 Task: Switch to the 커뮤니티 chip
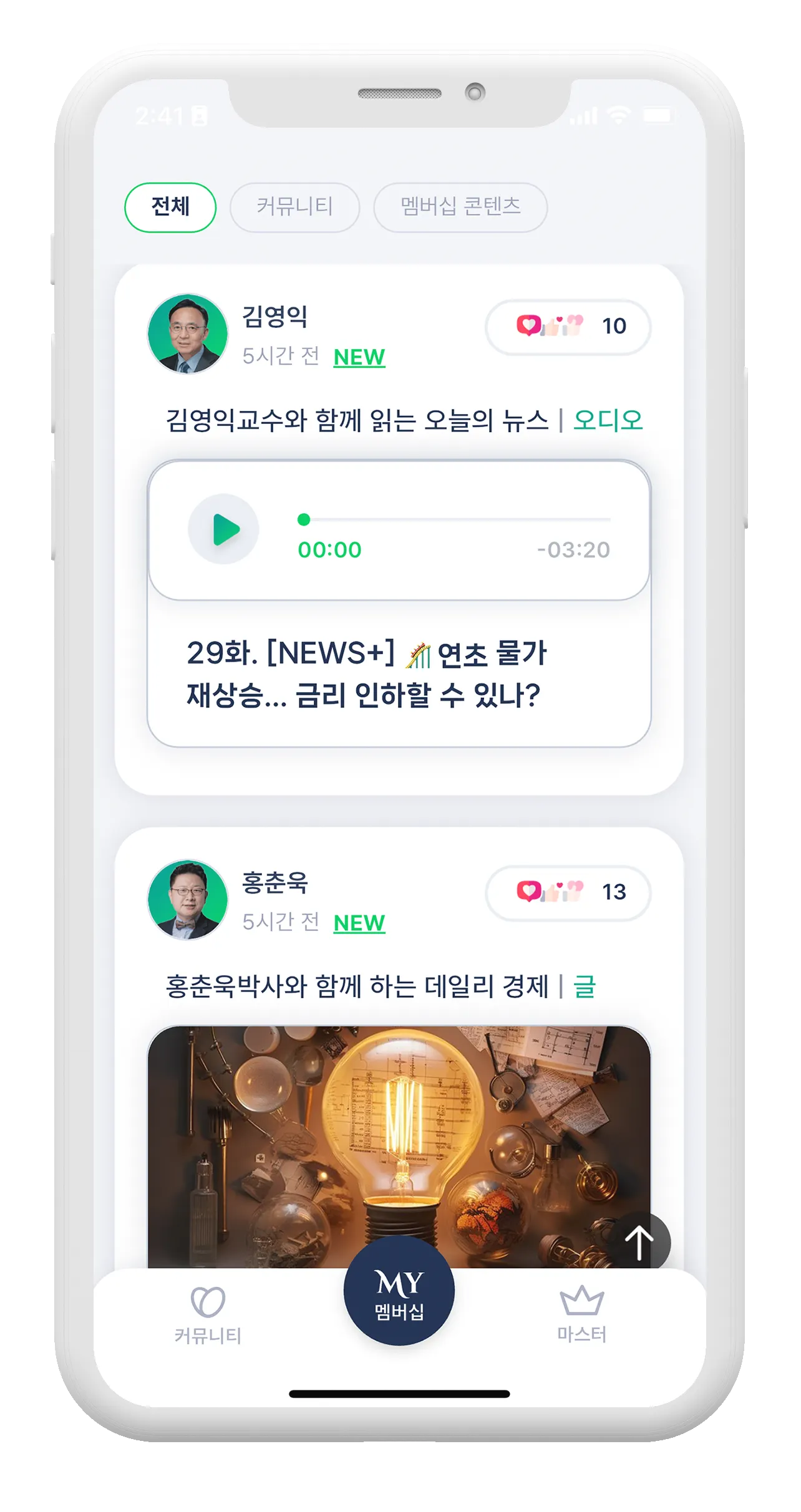pyautogui.click(x=294, y=207)
